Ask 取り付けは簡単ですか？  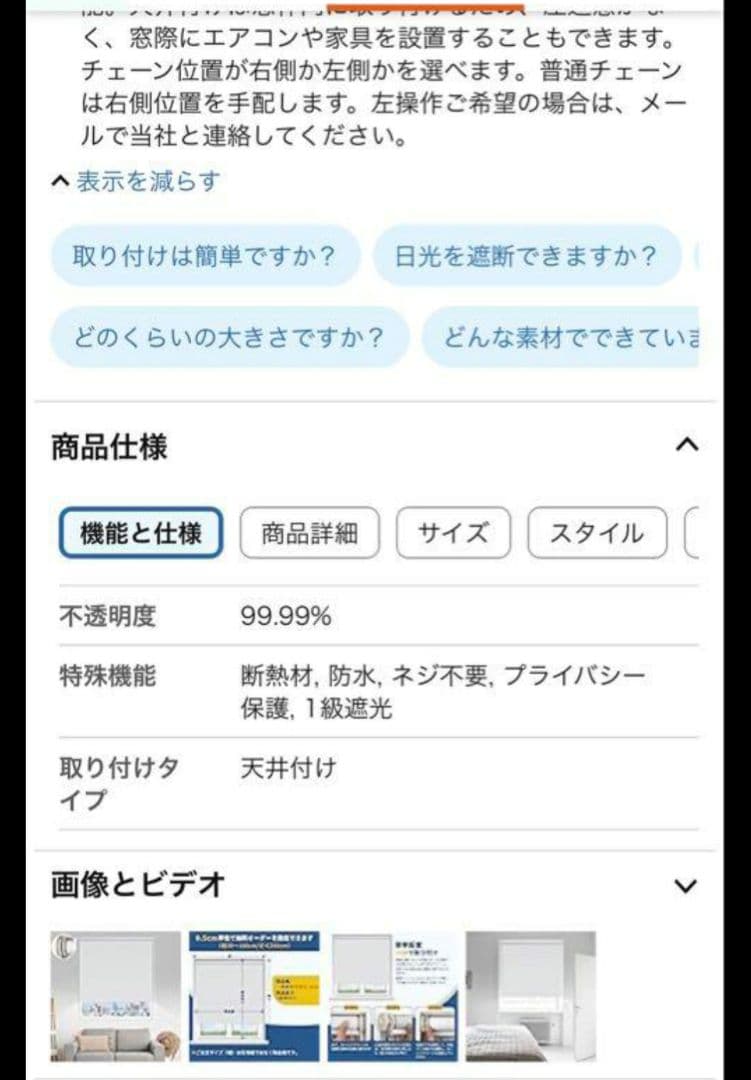tap(203, 256)
